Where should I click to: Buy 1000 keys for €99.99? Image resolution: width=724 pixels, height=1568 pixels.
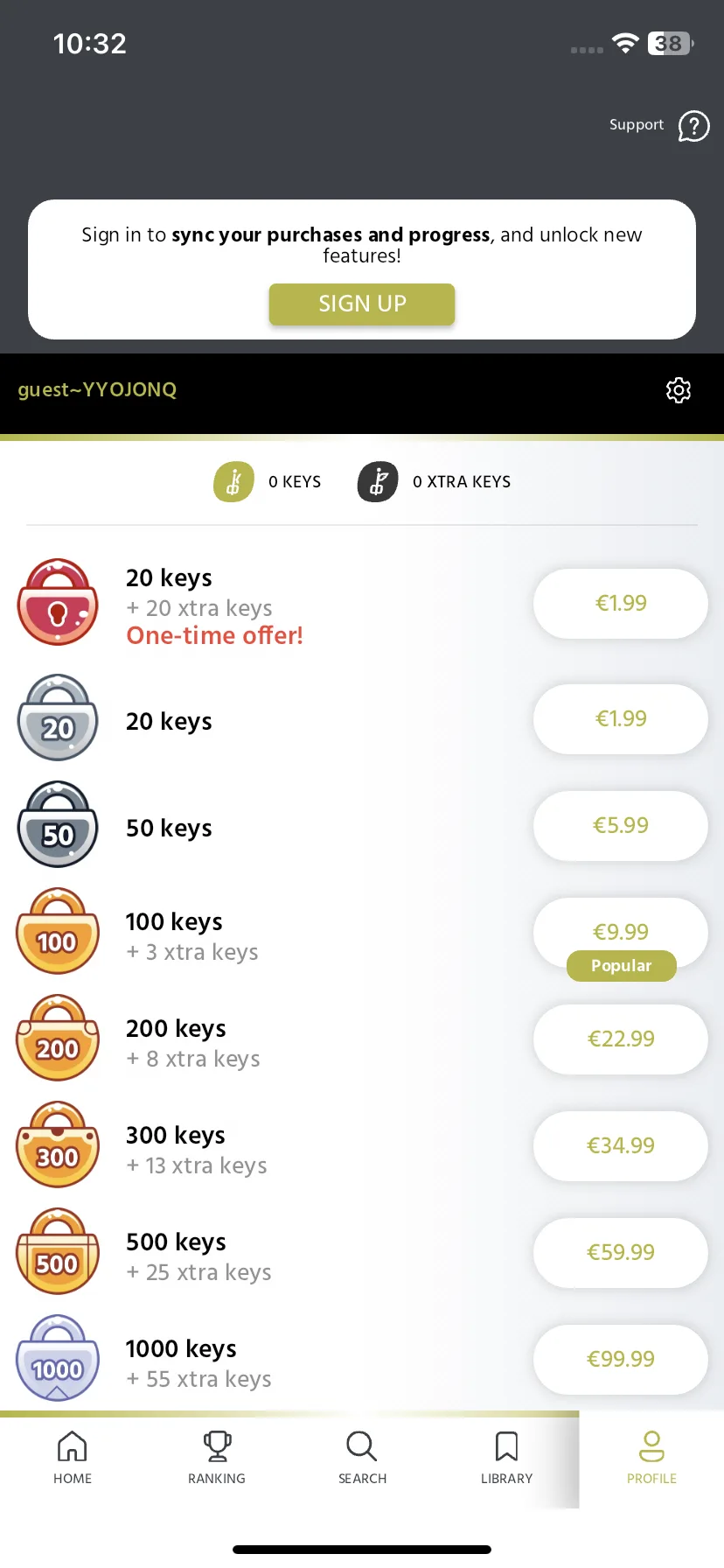(x=620, y=1359)
